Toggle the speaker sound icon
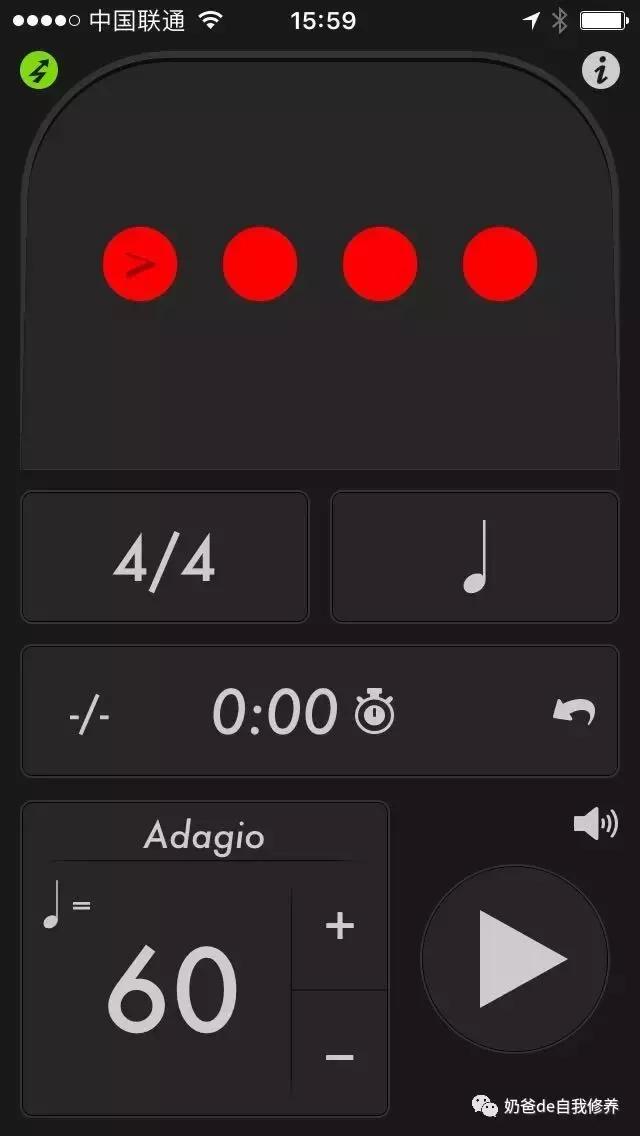 click(x=595, y=824)
